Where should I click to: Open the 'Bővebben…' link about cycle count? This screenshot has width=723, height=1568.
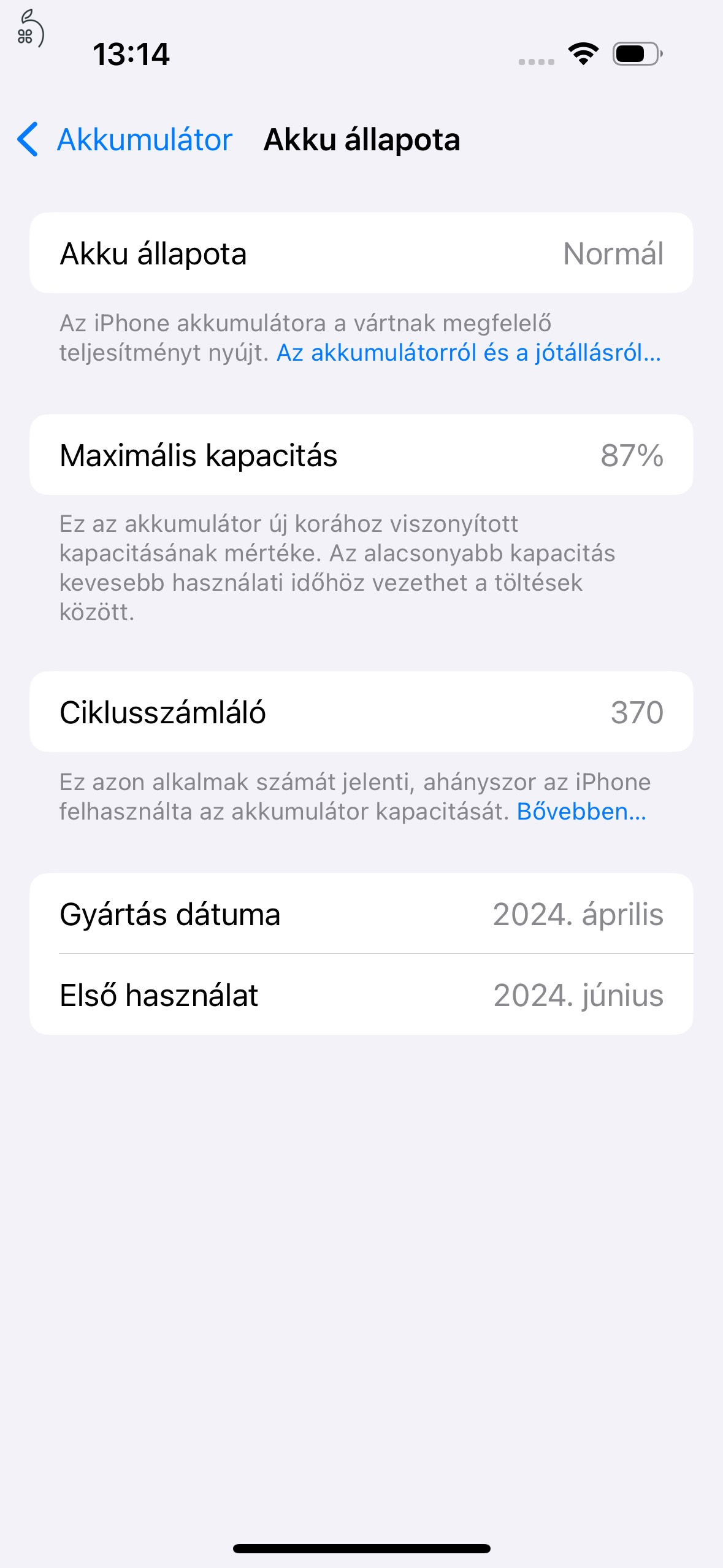click(581, 812)
